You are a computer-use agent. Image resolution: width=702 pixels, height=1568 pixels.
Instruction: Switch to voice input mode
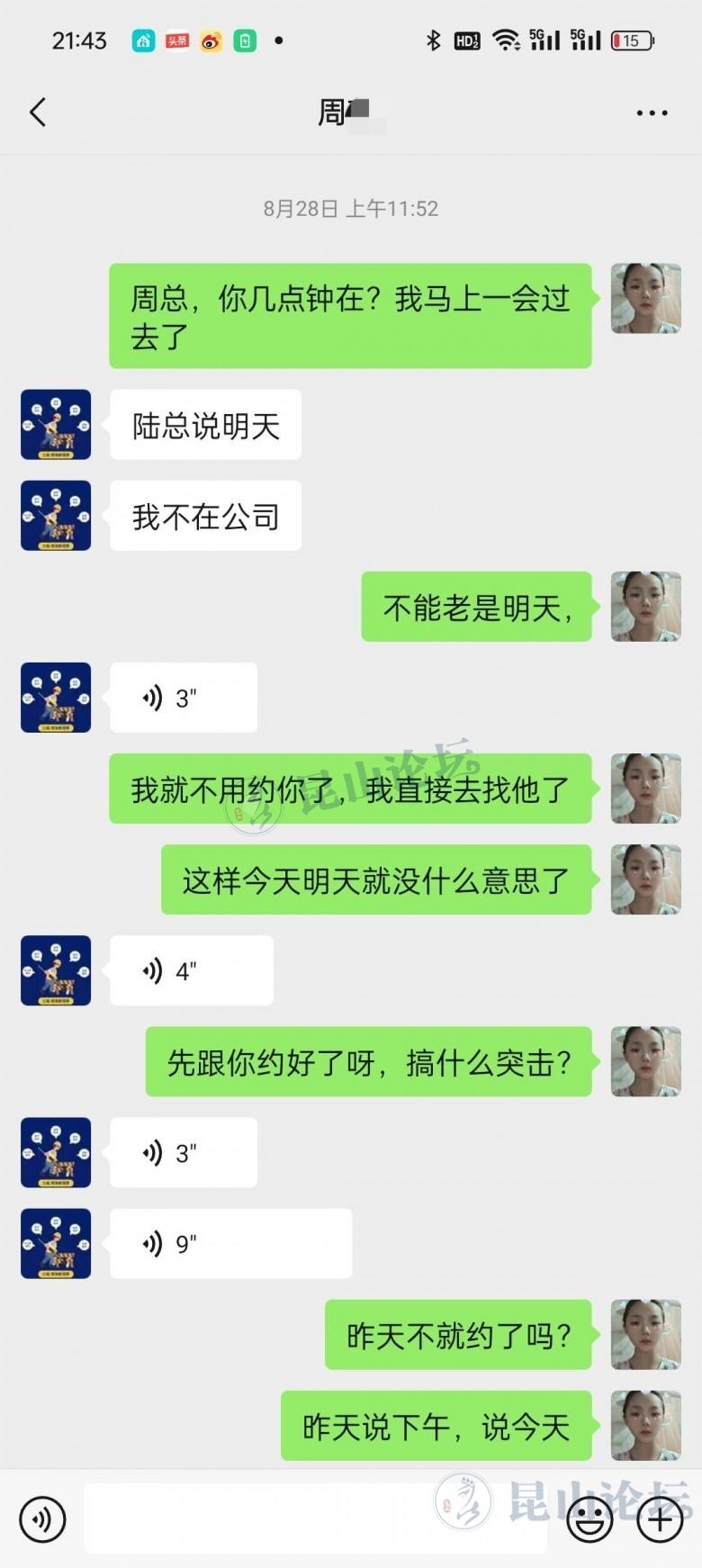pos(42,1519)
